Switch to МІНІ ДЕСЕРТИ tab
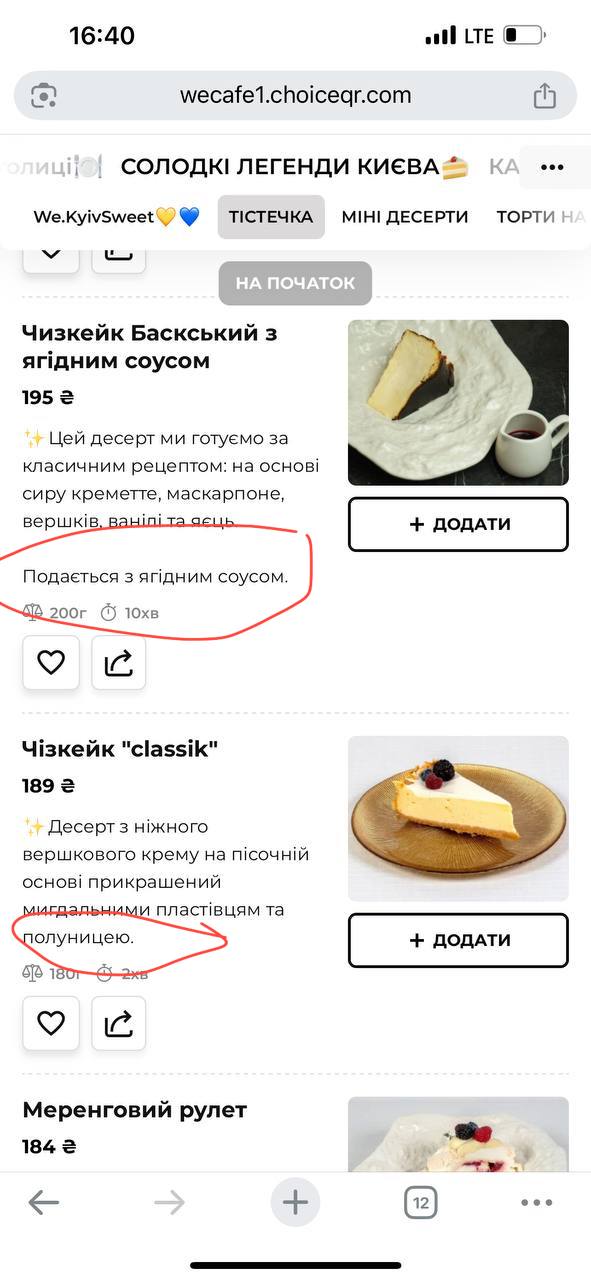Viewport: 591px width, 1280px height. pyautogui.click(x=405, y=217)
